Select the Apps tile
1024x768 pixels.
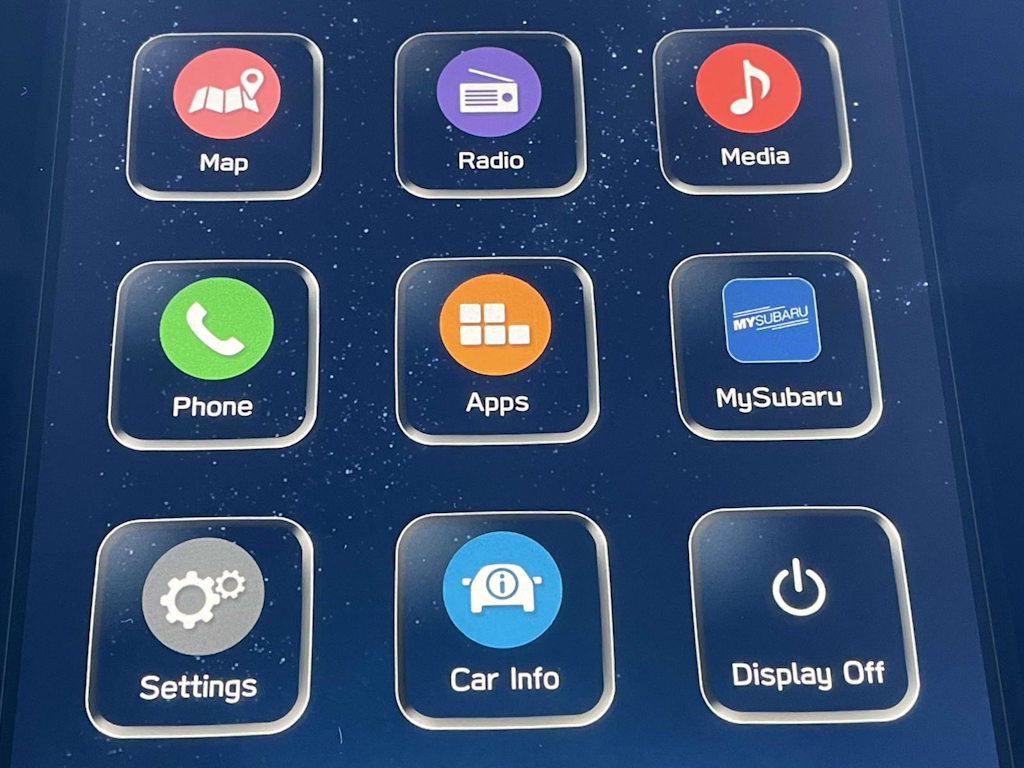click(496, 348)
